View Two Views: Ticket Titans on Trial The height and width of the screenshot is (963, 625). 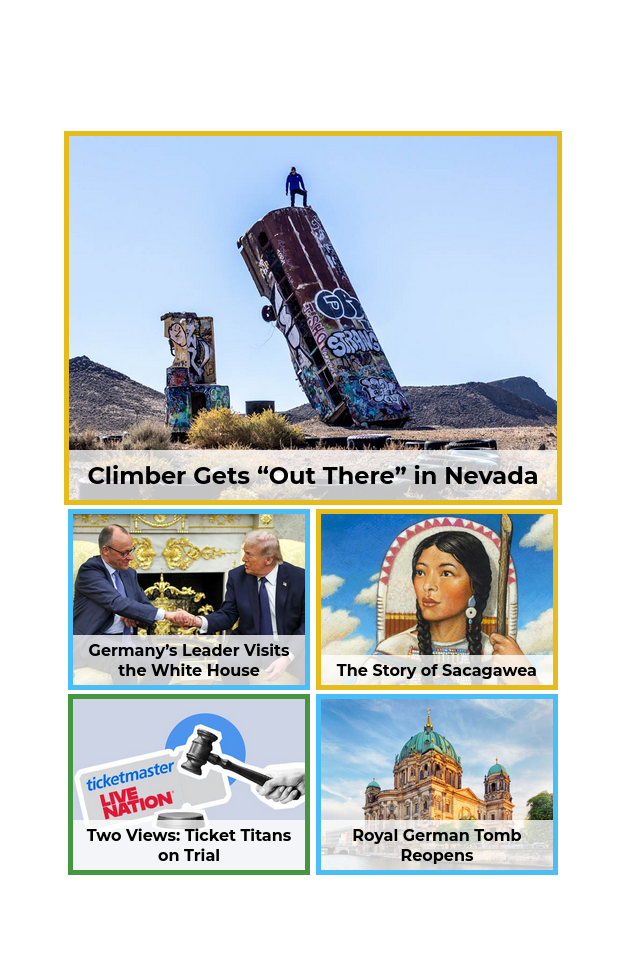pyautogui.click(x=189, y=784)
